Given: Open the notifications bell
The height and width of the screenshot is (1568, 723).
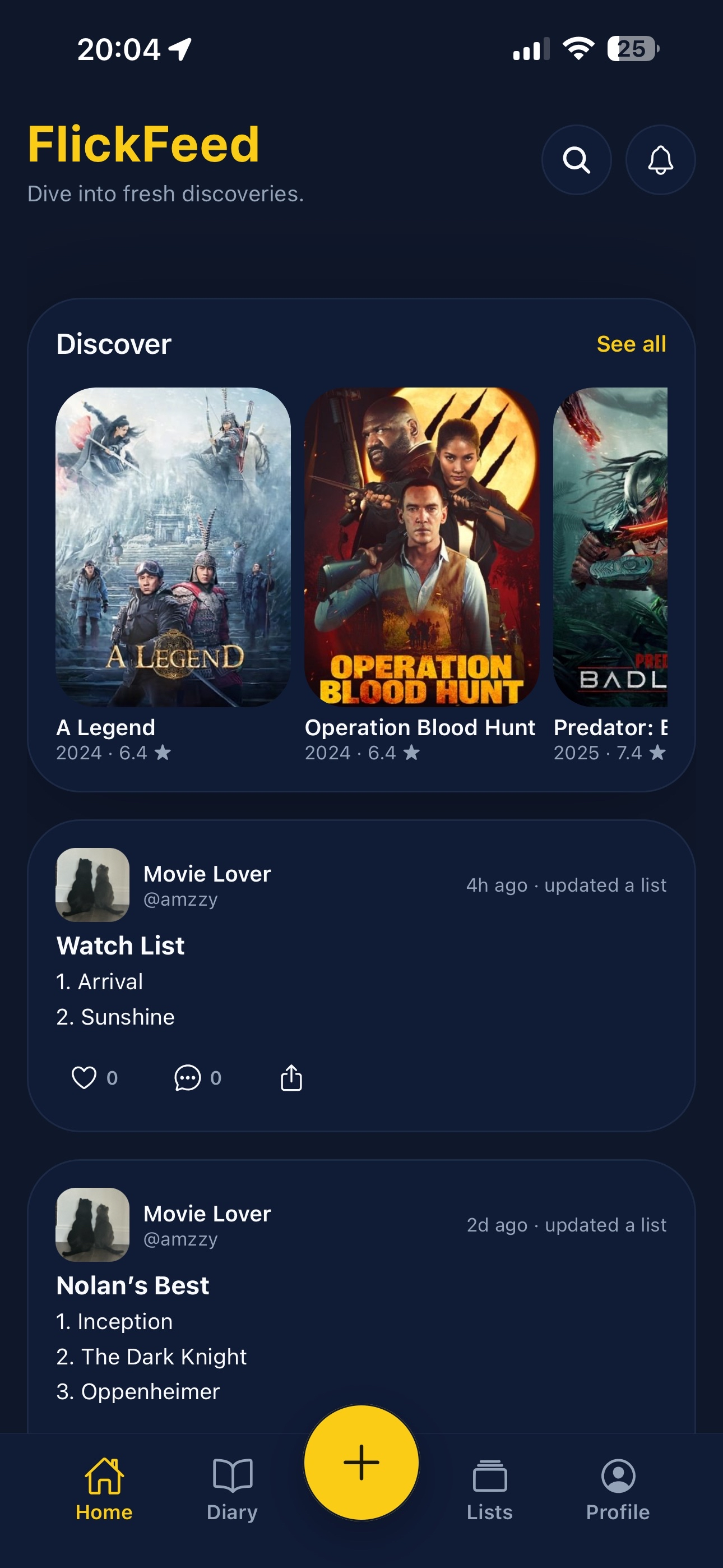Looking at the screenshot, I should click(x=660, y=160).
